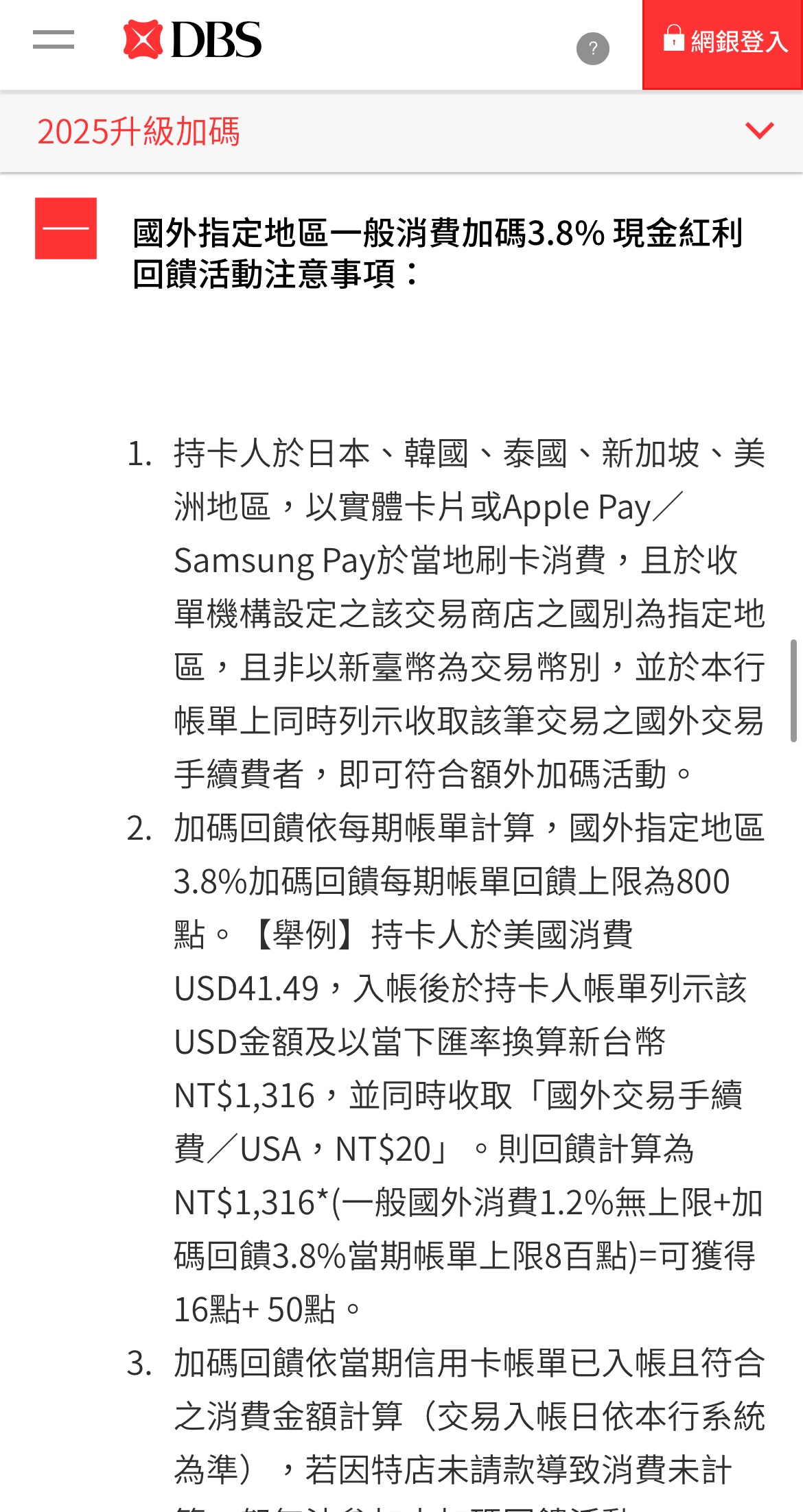
Task: Open the hamburger menu
Action: pyautogui.click(x=54, y=40)
